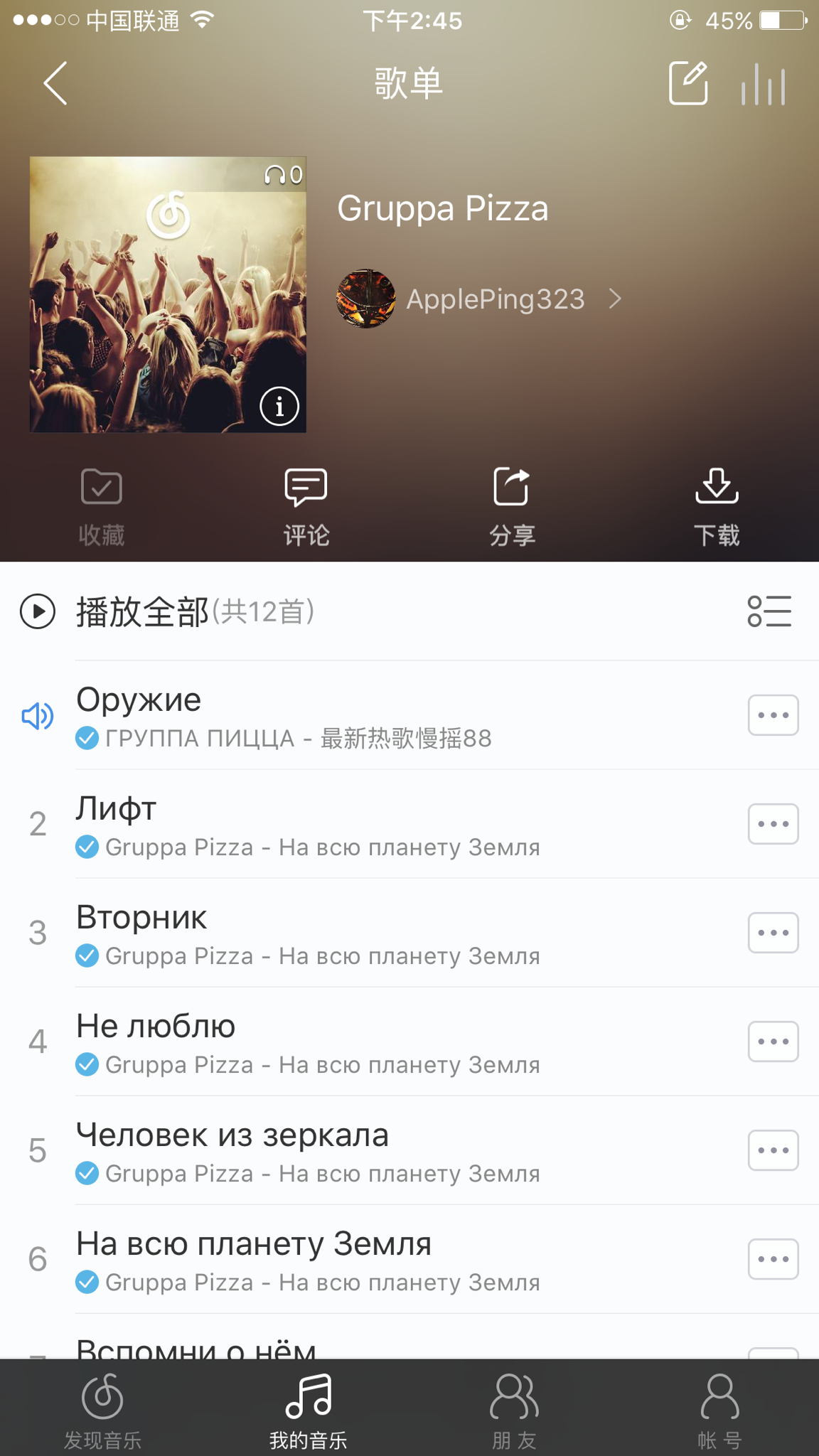Open playlist info via the circled i icon
This screenshot has height=1456, width=819.
point(279,406)
